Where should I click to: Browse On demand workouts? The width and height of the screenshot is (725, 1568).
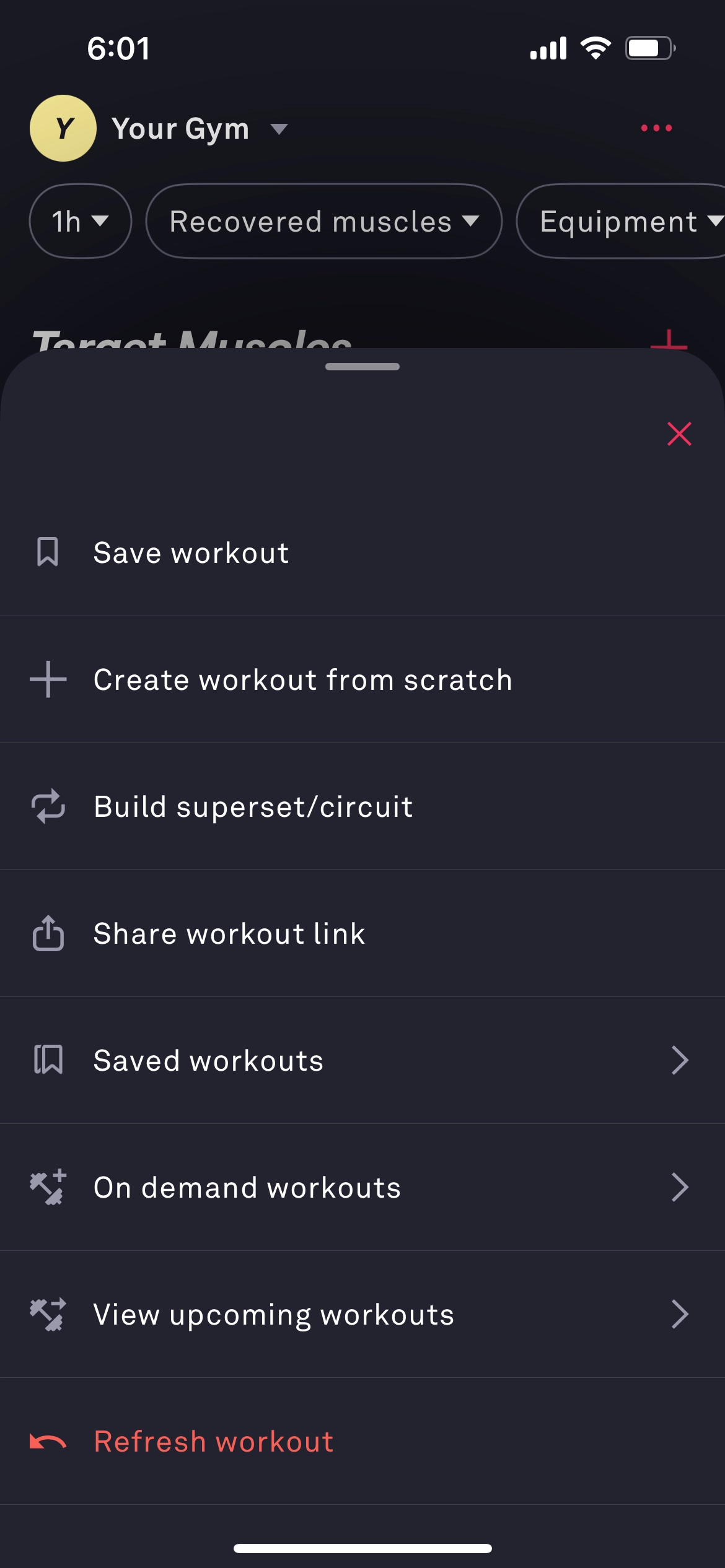click(362, 1187)
